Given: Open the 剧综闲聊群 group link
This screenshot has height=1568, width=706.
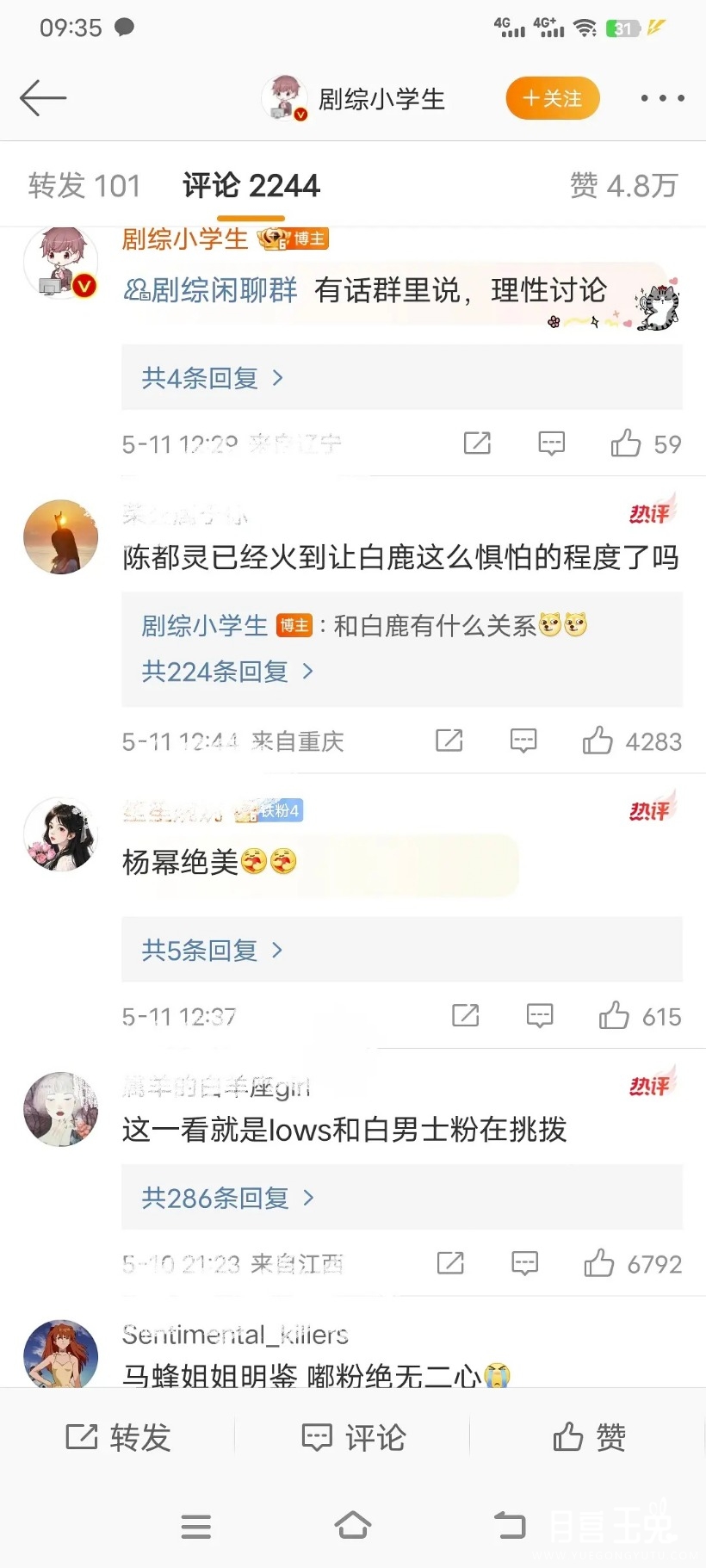Looking at the screenshot, I should 211,291.
